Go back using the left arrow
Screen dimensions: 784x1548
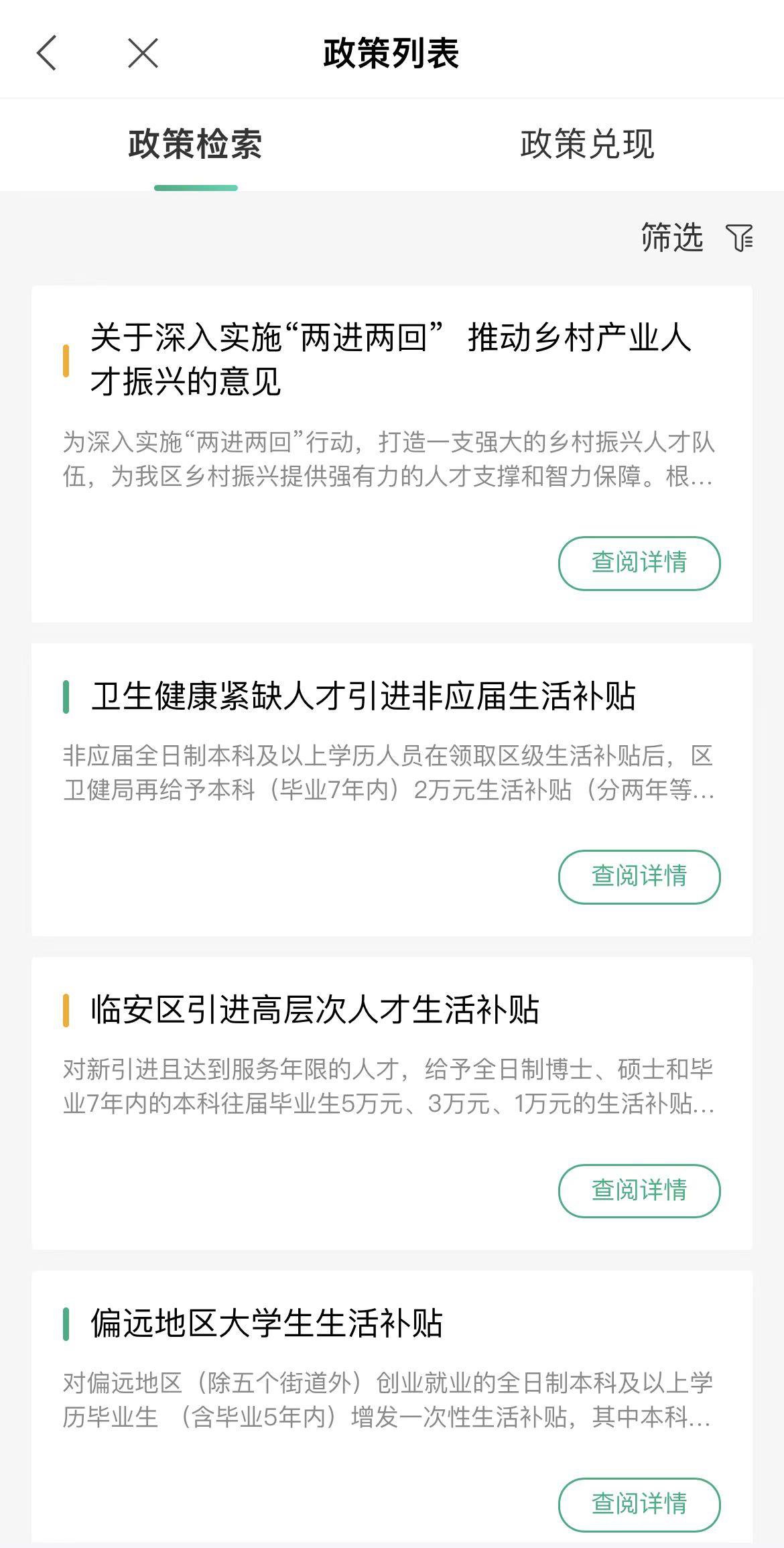coord(46,53)
